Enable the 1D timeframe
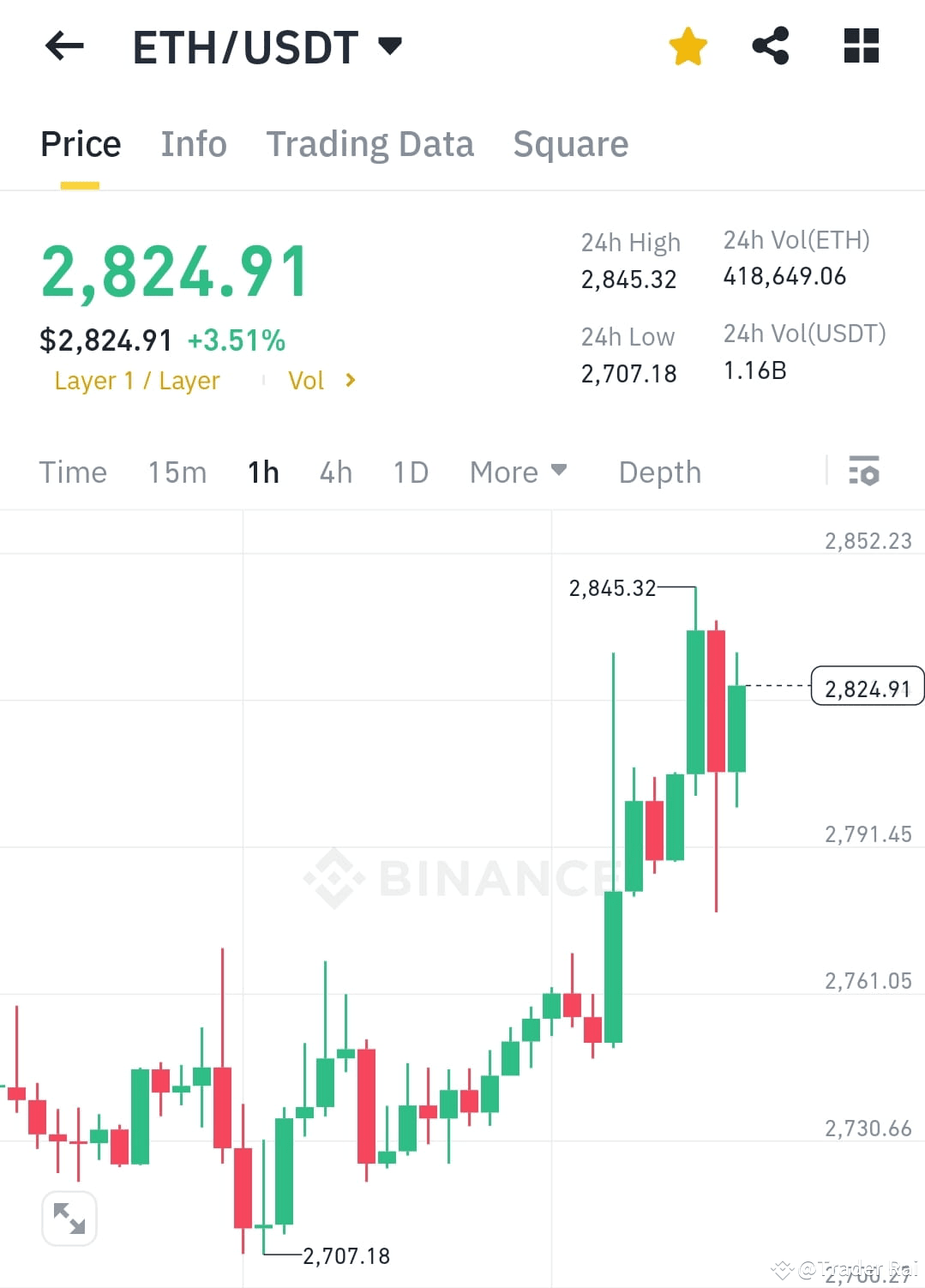 tap(410, 472)
